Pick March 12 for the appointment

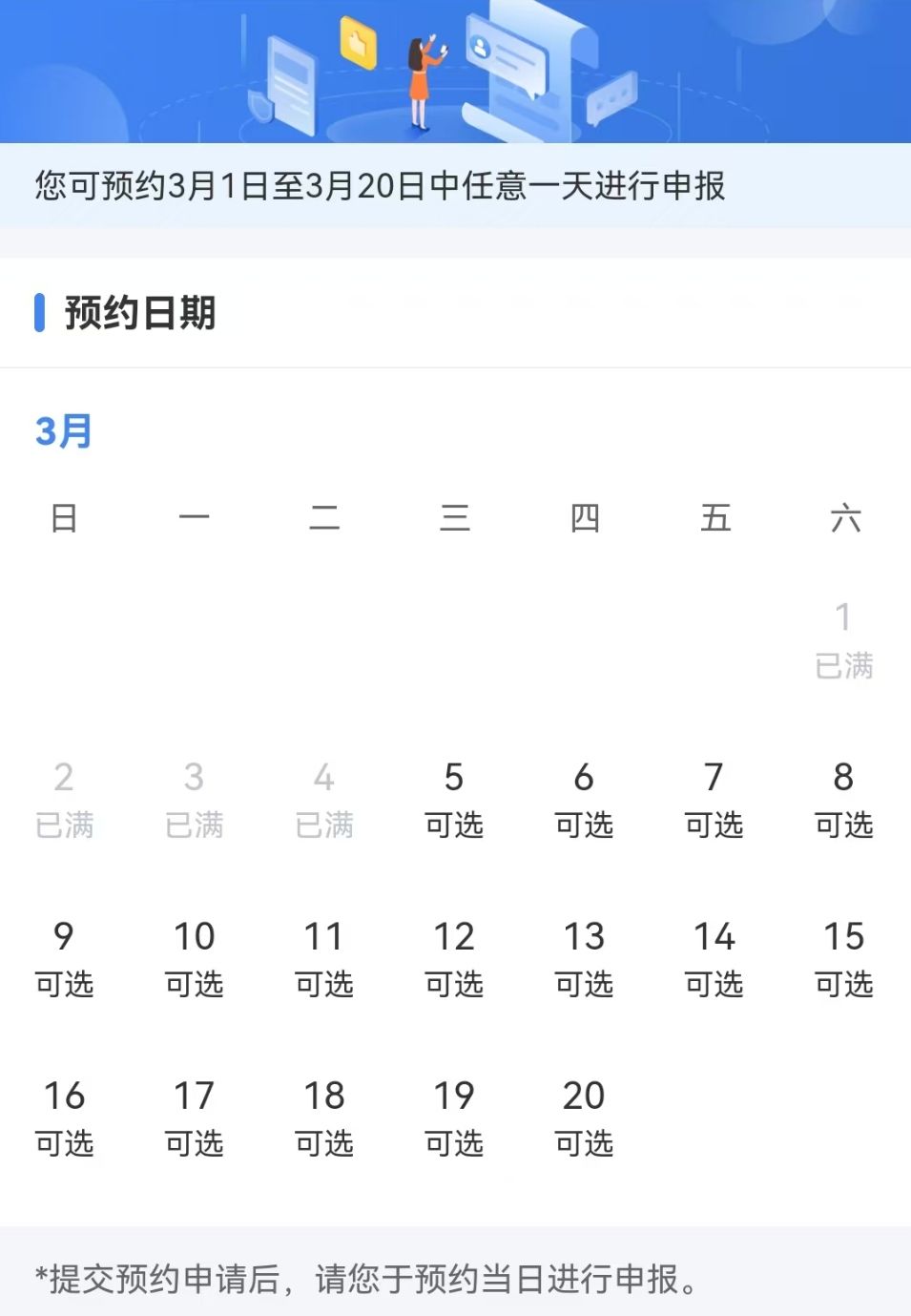(454, 959)
